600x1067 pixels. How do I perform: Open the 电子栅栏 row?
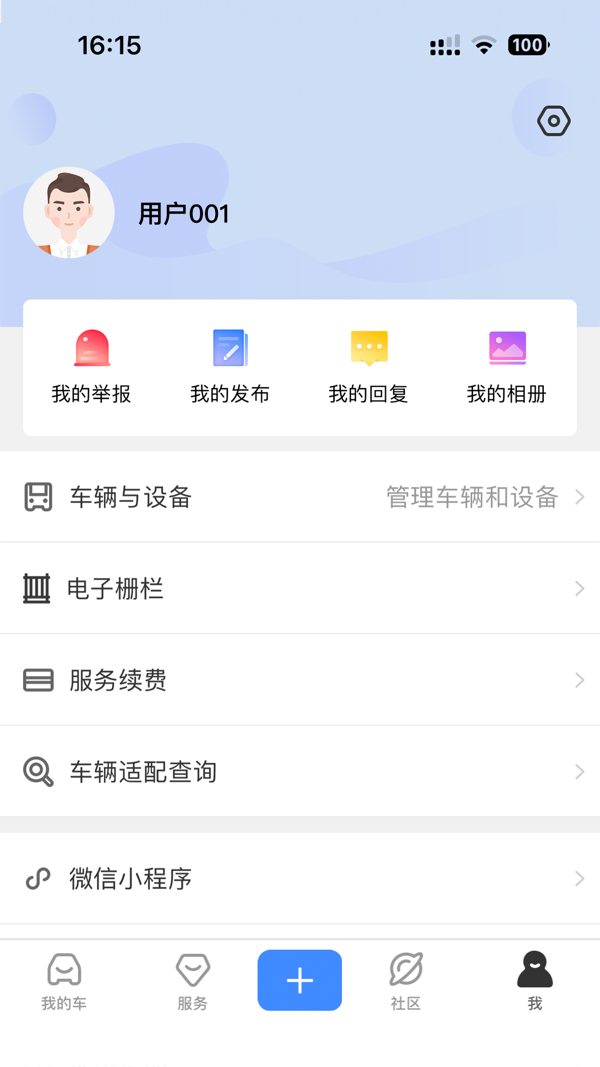coord(300,589)
